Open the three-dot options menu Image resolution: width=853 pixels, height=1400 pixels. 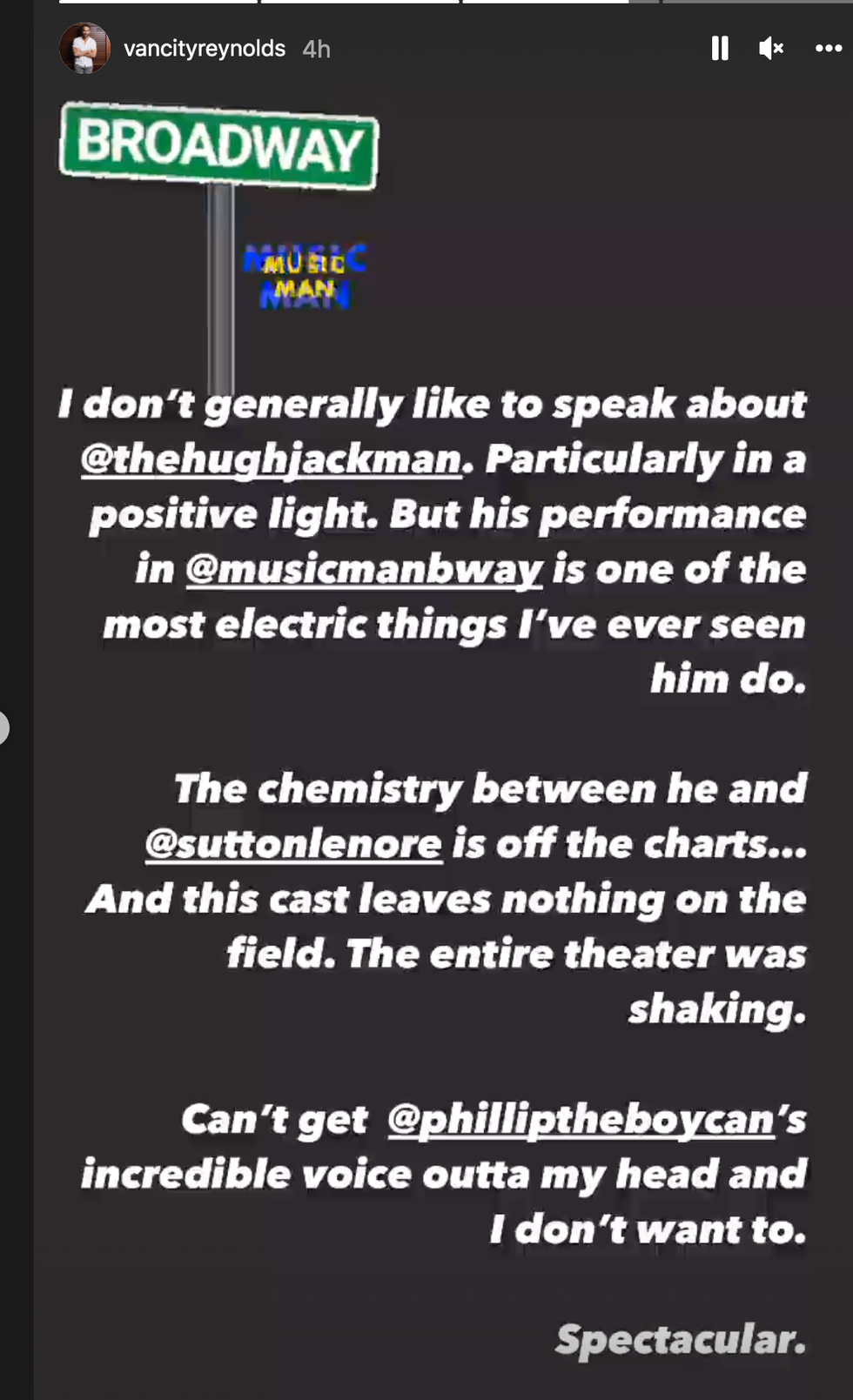pos(828,48)
